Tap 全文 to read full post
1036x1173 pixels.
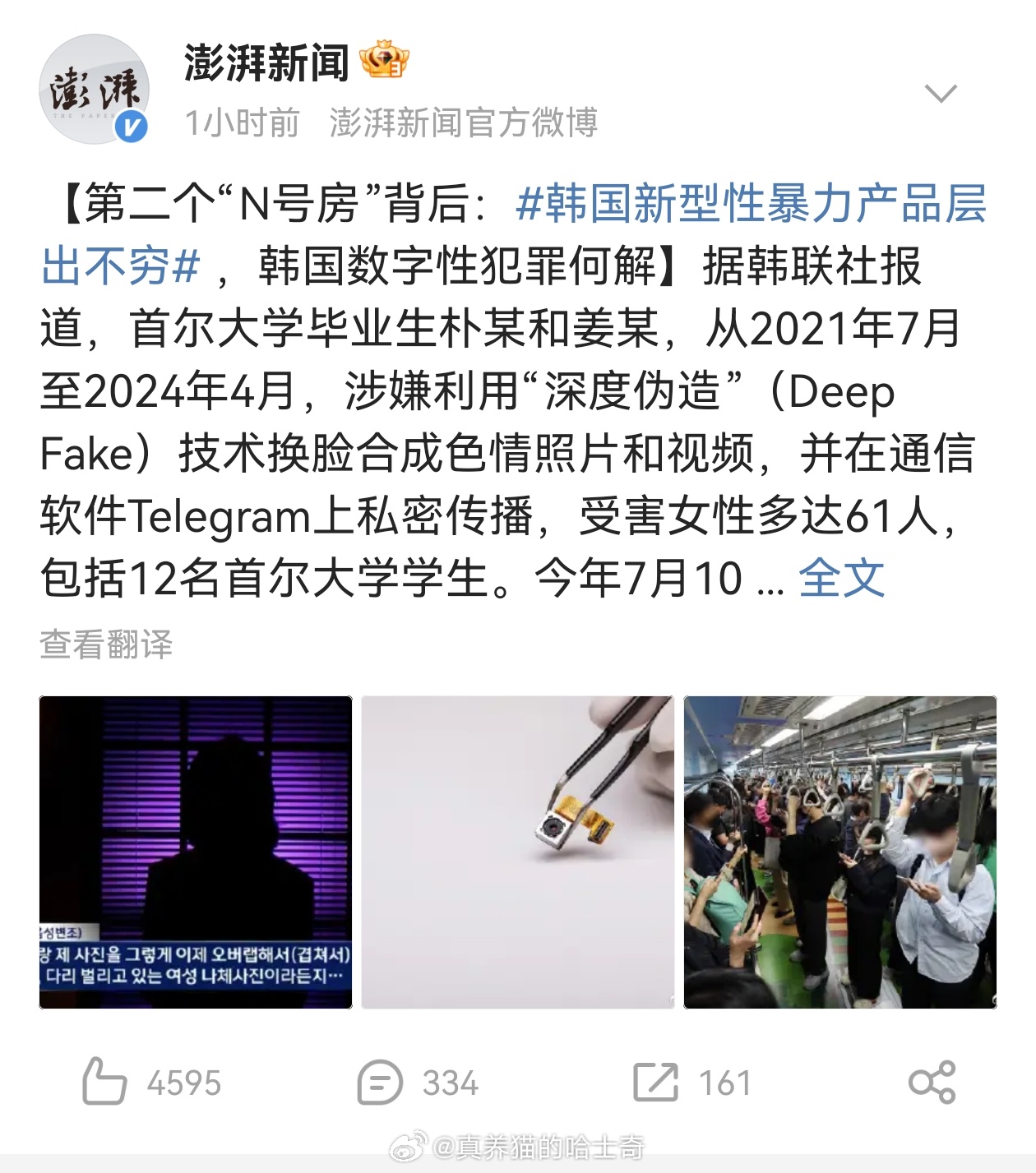pyautogui.click(x=841, y=577)
